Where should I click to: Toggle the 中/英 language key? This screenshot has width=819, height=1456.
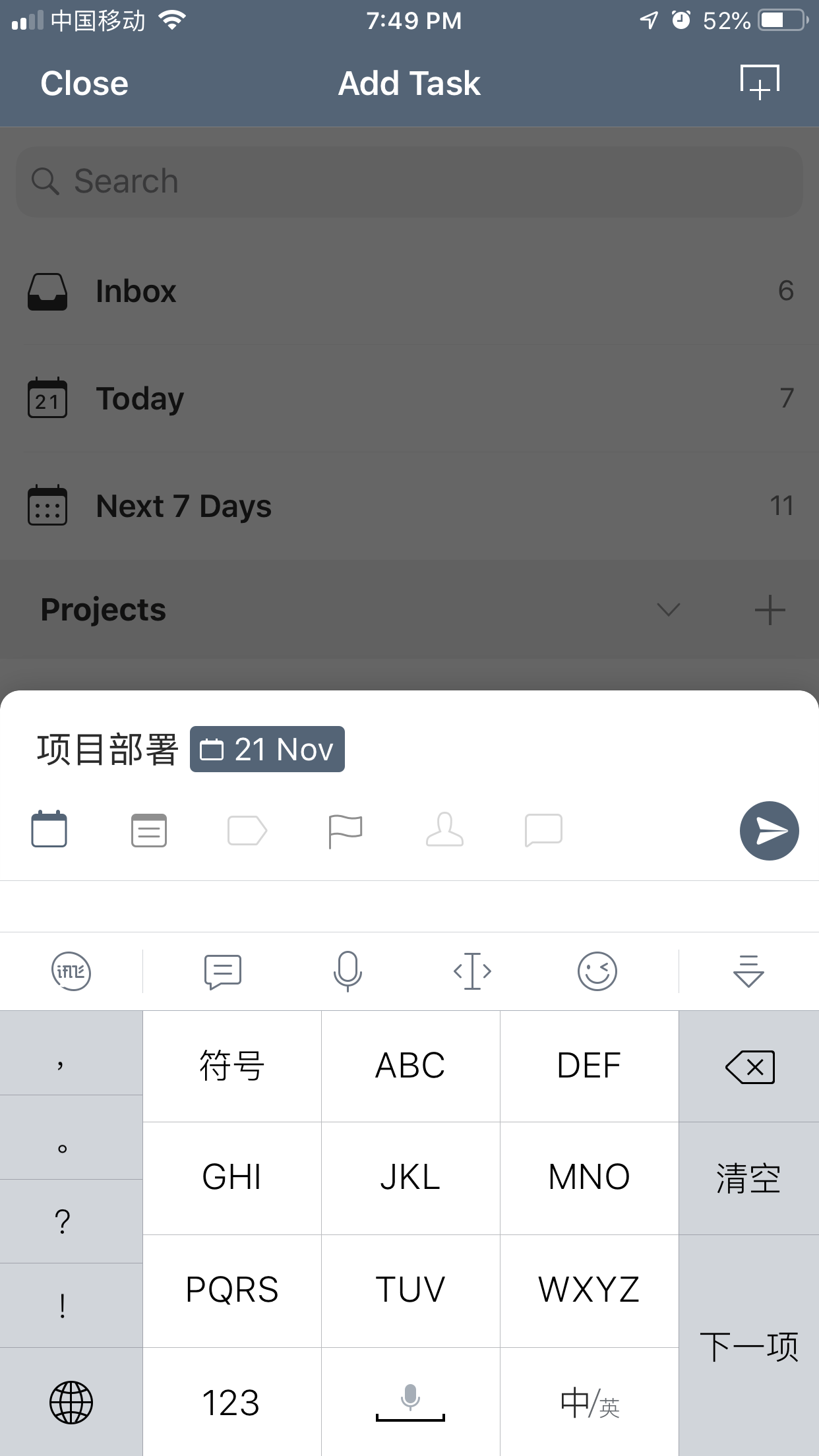590,1402
